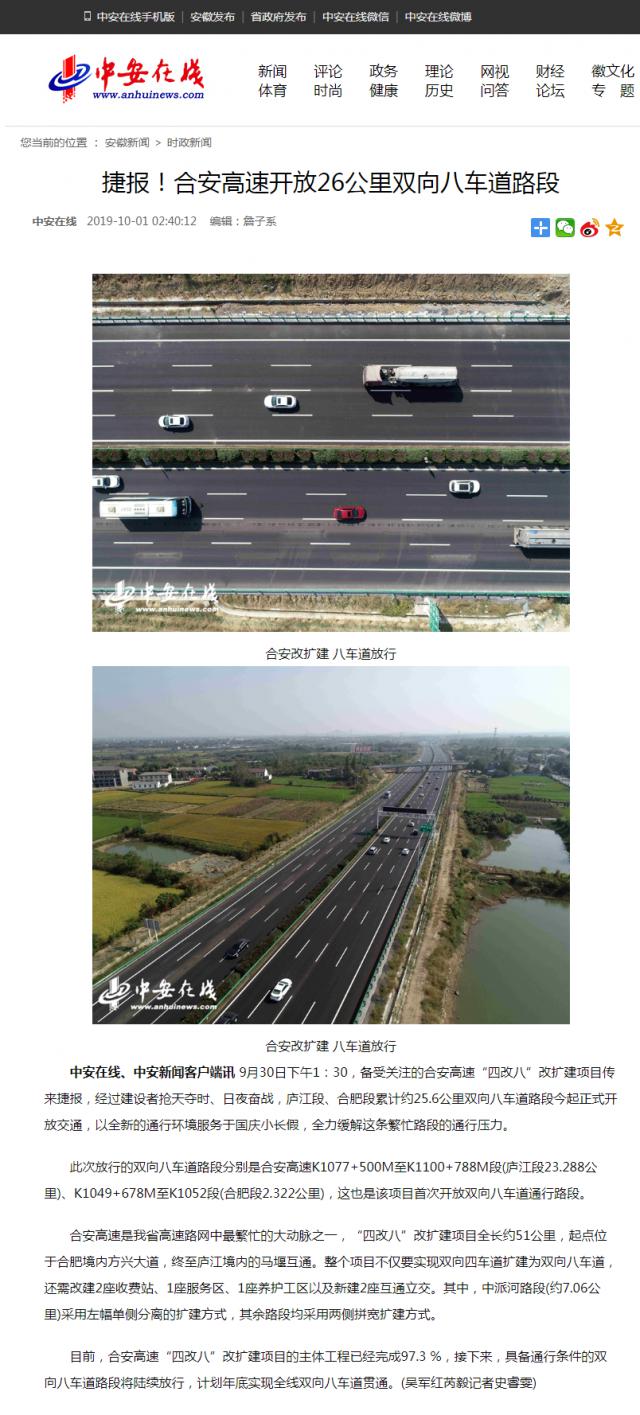Select the 财经 navigation item
640x1415 pixels.
[550, 71]
